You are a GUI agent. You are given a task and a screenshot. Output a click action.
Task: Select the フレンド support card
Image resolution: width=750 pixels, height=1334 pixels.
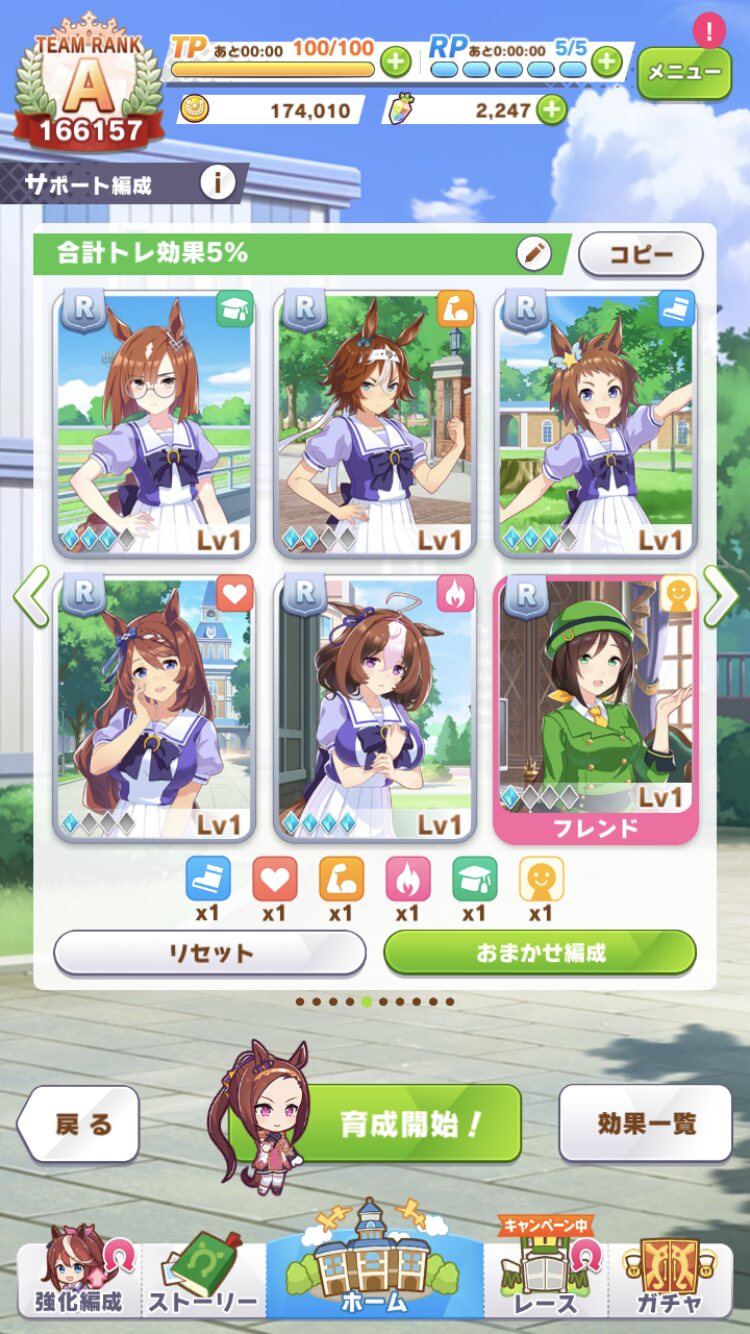[x=596, y=710]
